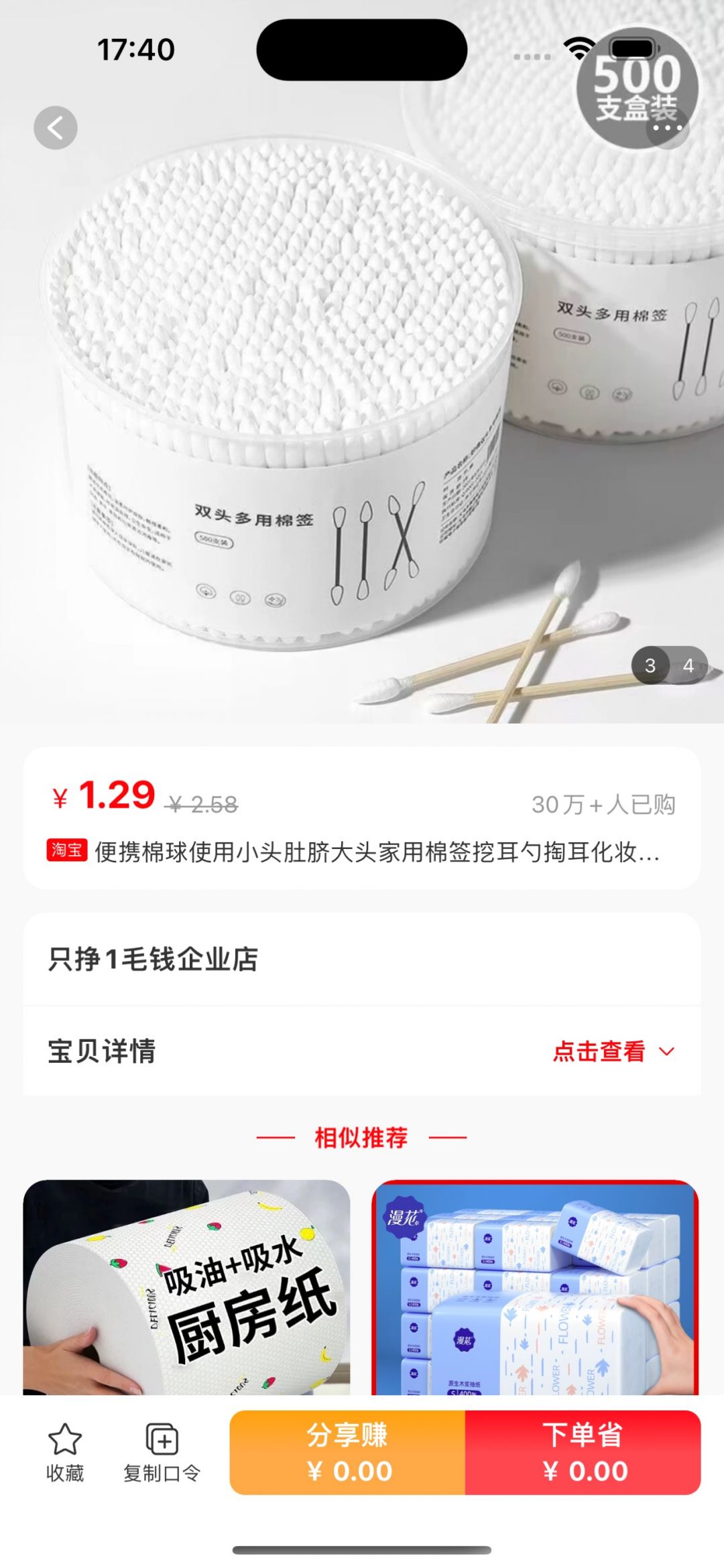View the 吸油+吸水 厨房纸 recommendation
The image size is (724, 1568).
pyautogui.click(x=186, y=1287)
